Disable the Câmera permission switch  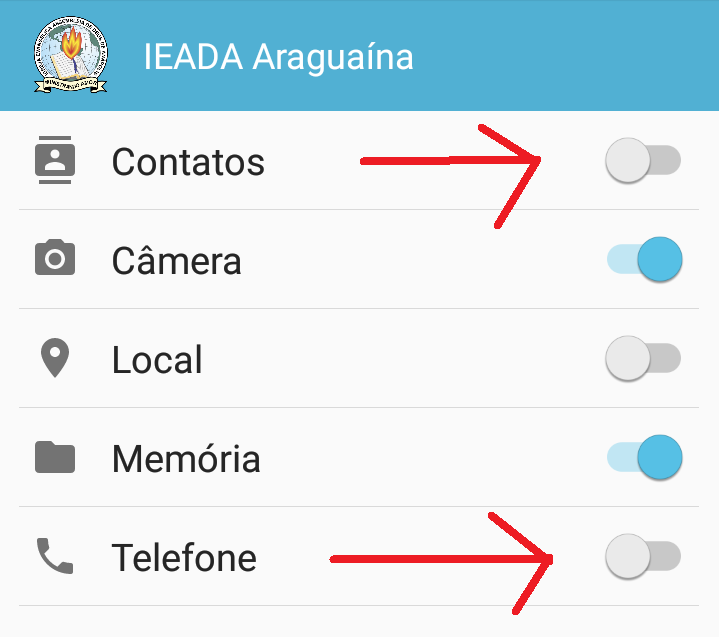click(644, 260)
